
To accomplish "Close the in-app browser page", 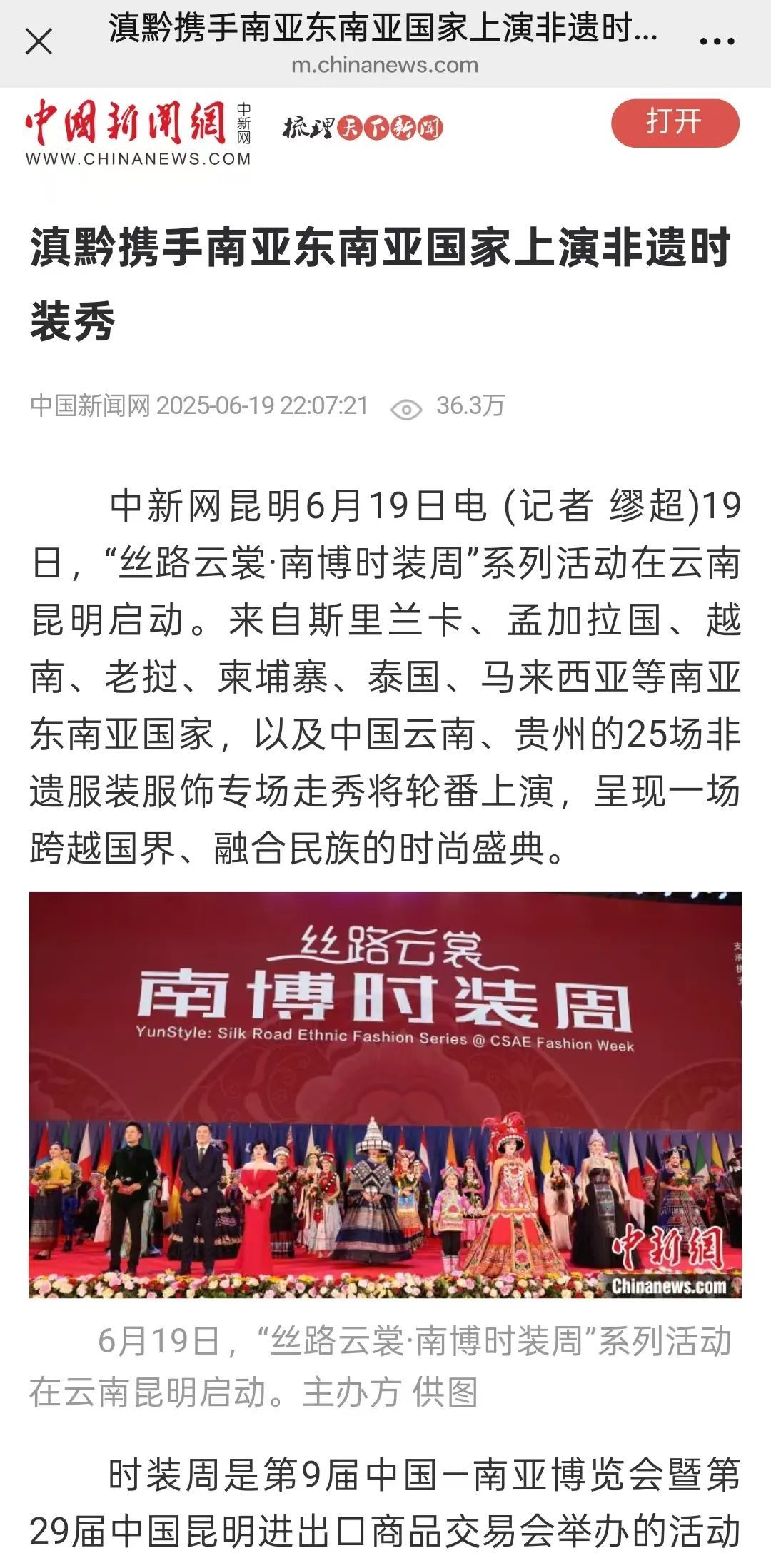I will [39, 41].
